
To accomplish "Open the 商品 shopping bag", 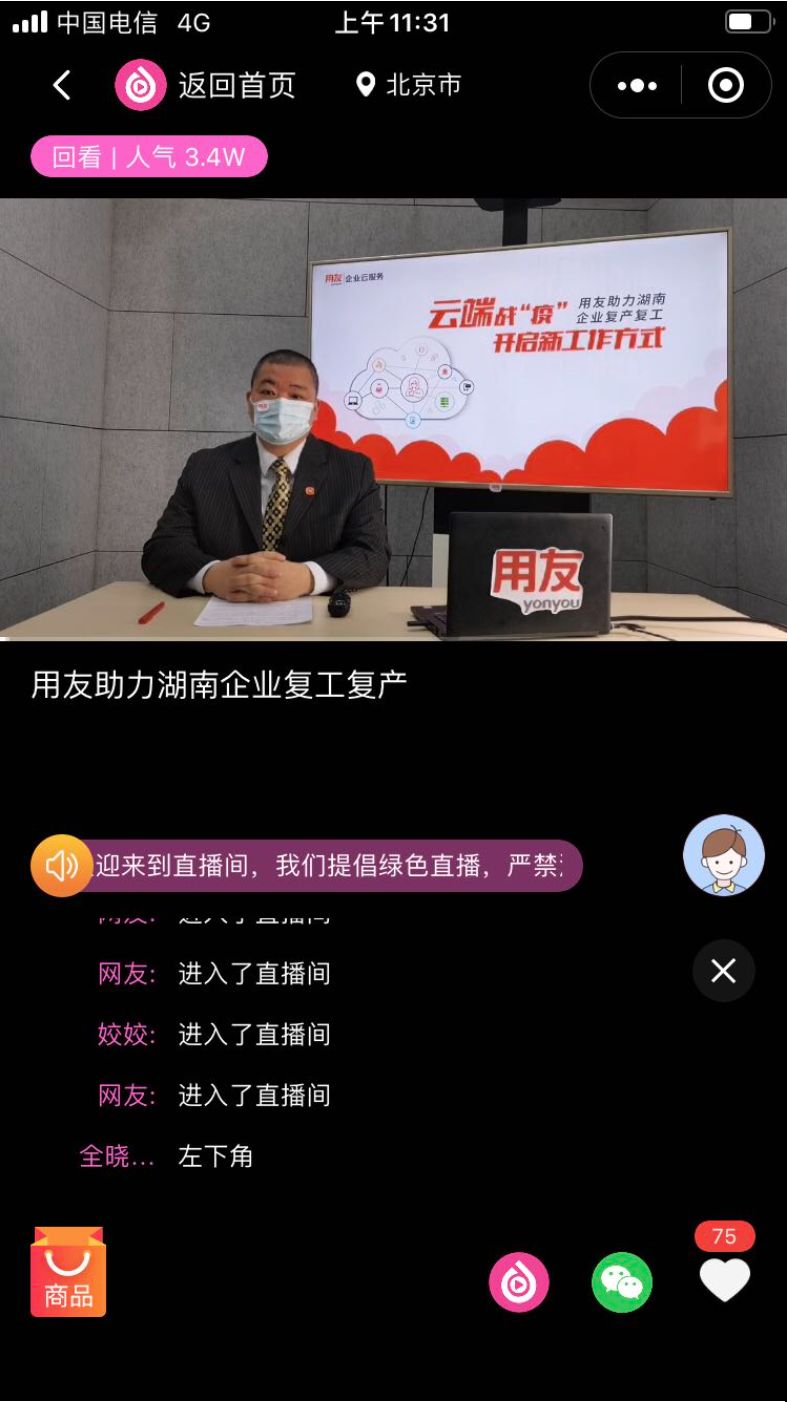I will click(69, 1272).
